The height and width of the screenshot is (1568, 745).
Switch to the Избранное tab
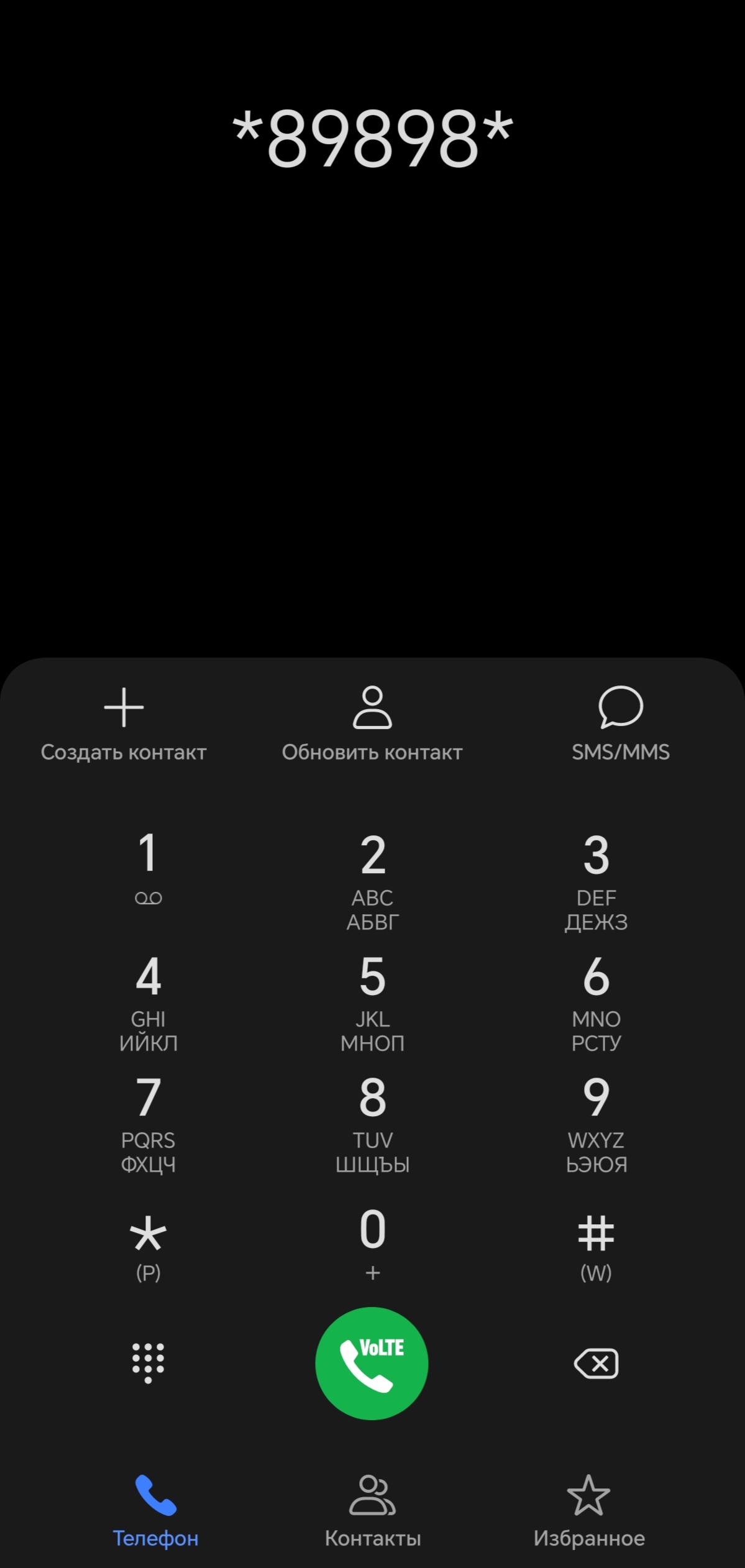click(x=588, y=1510)
